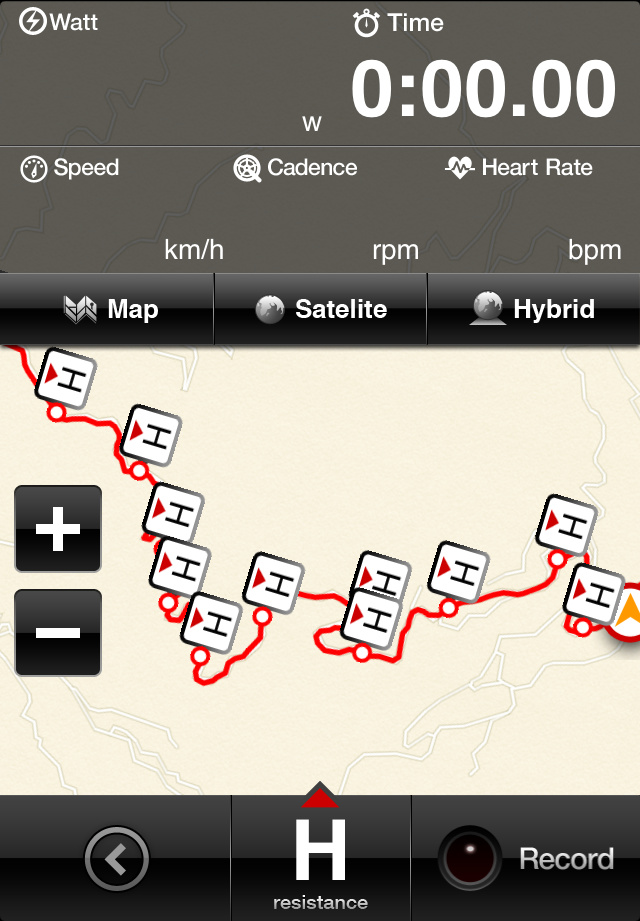The image size is (640, 921).
Task: Switch to the Hybrid view
Action: 533,309
